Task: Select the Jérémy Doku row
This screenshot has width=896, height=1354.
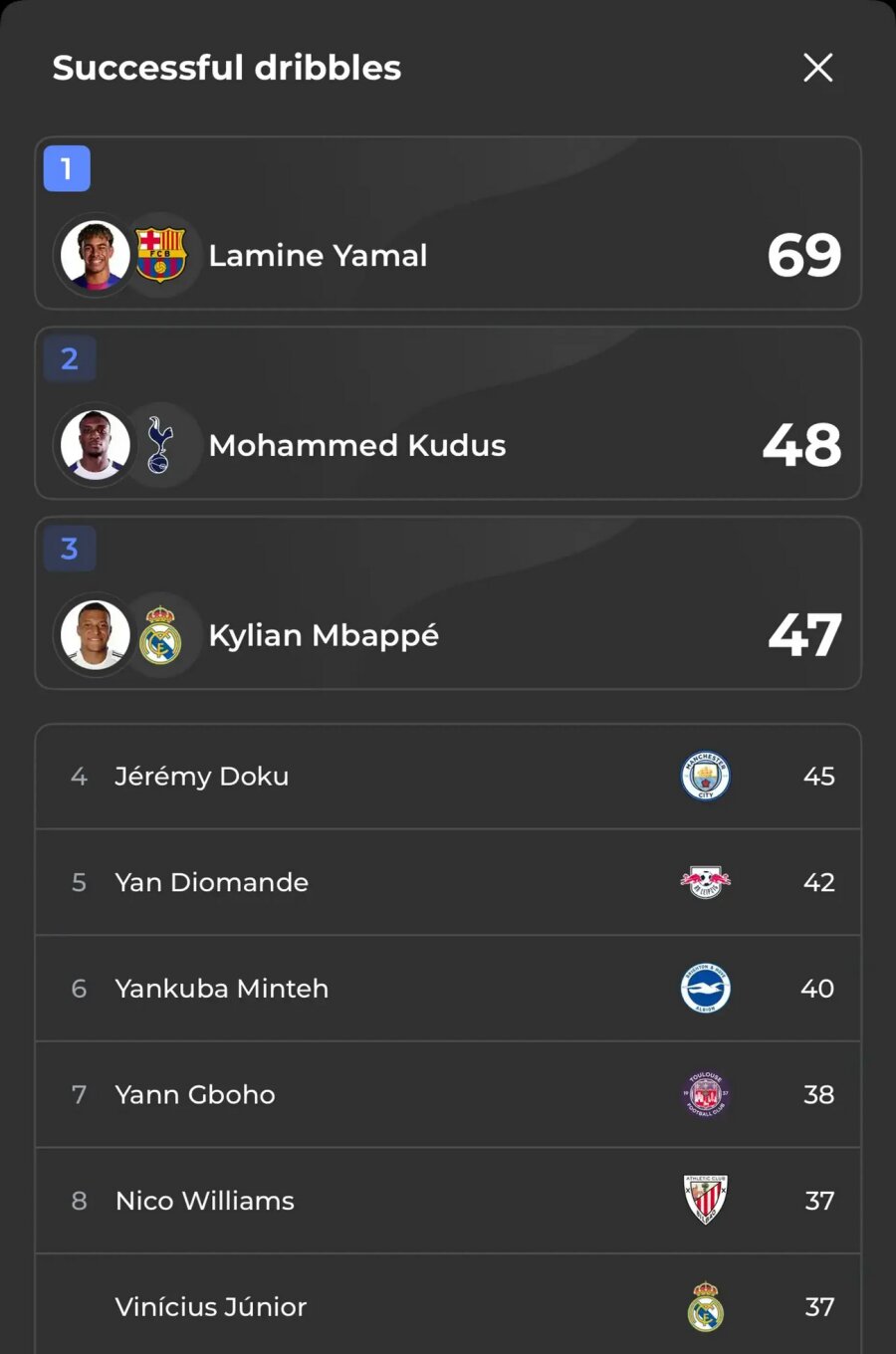Action: click(447, 777)
